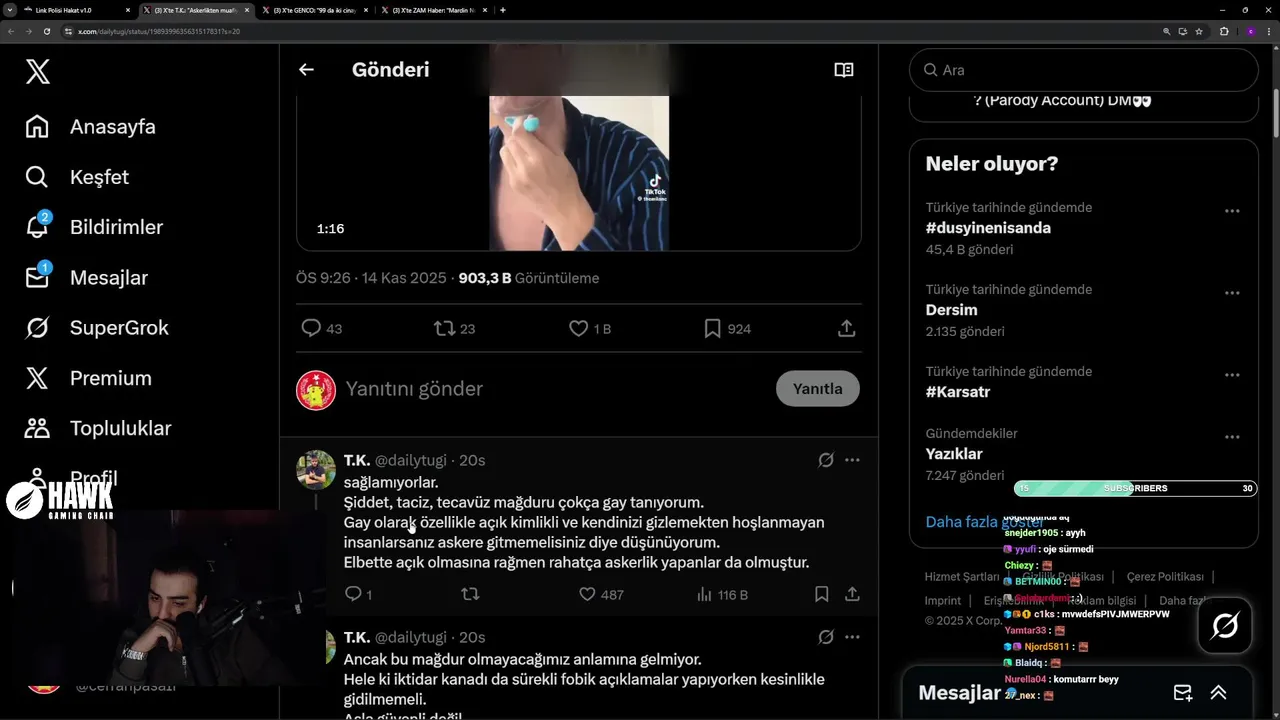Open reader view icon beside Gönderi
This screenshot has height=720, width=1280.
(x=844, y=70)
